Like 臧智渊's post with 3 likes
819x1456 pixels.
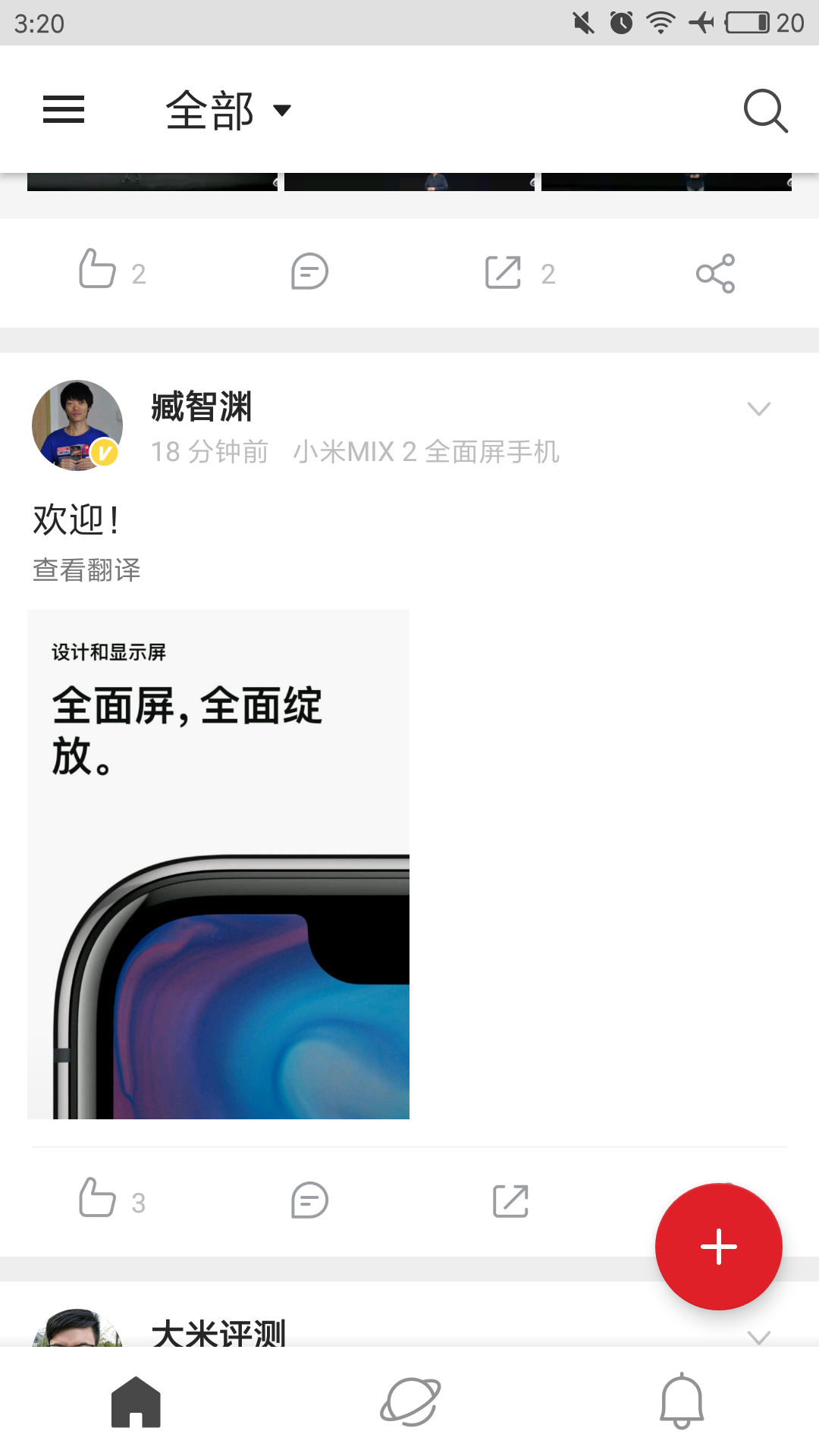pyautogui.click(x=112, y=1200)
